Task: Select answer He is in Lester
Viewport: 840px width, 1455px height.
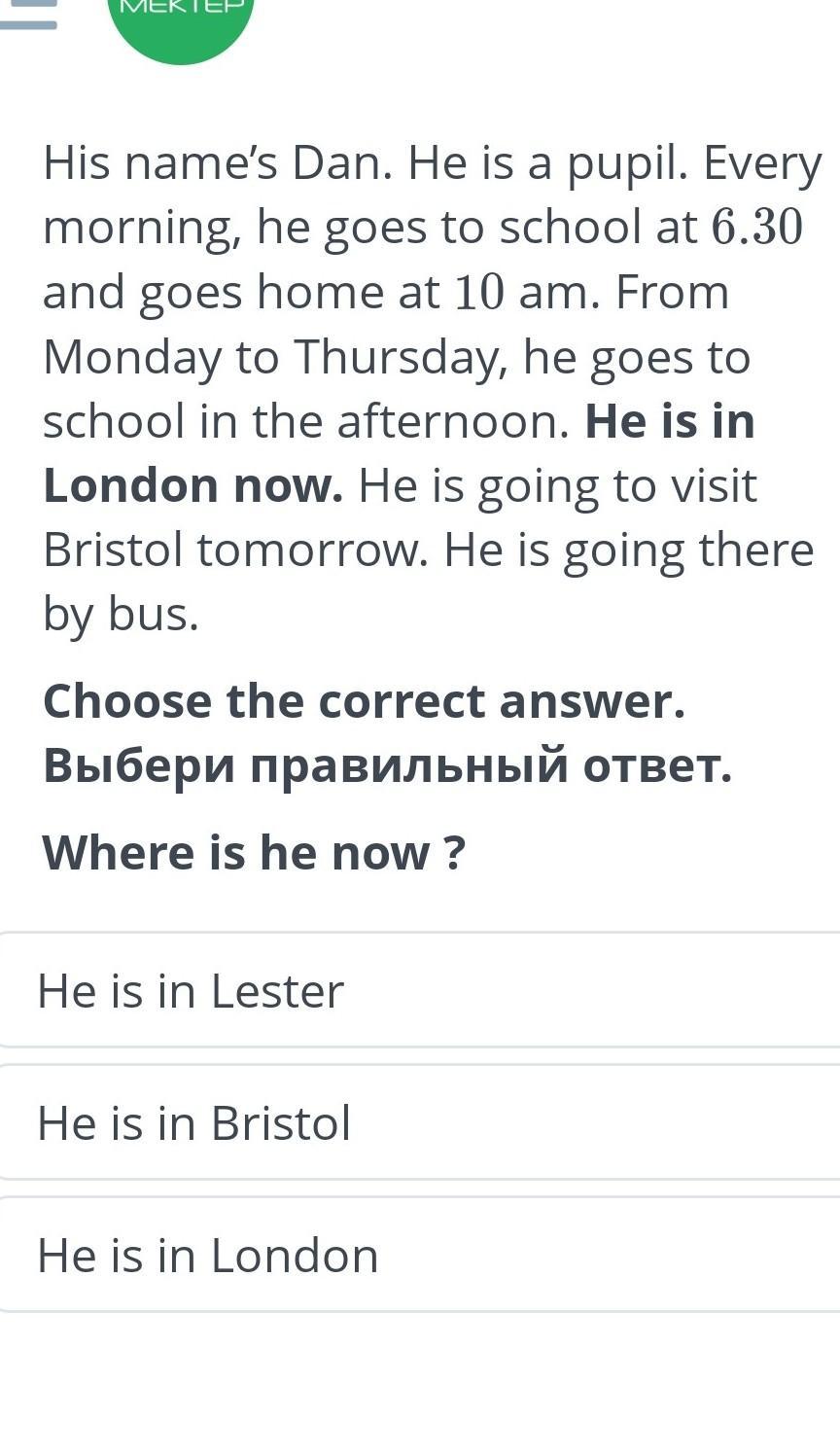Action: [x=420, y=990]
